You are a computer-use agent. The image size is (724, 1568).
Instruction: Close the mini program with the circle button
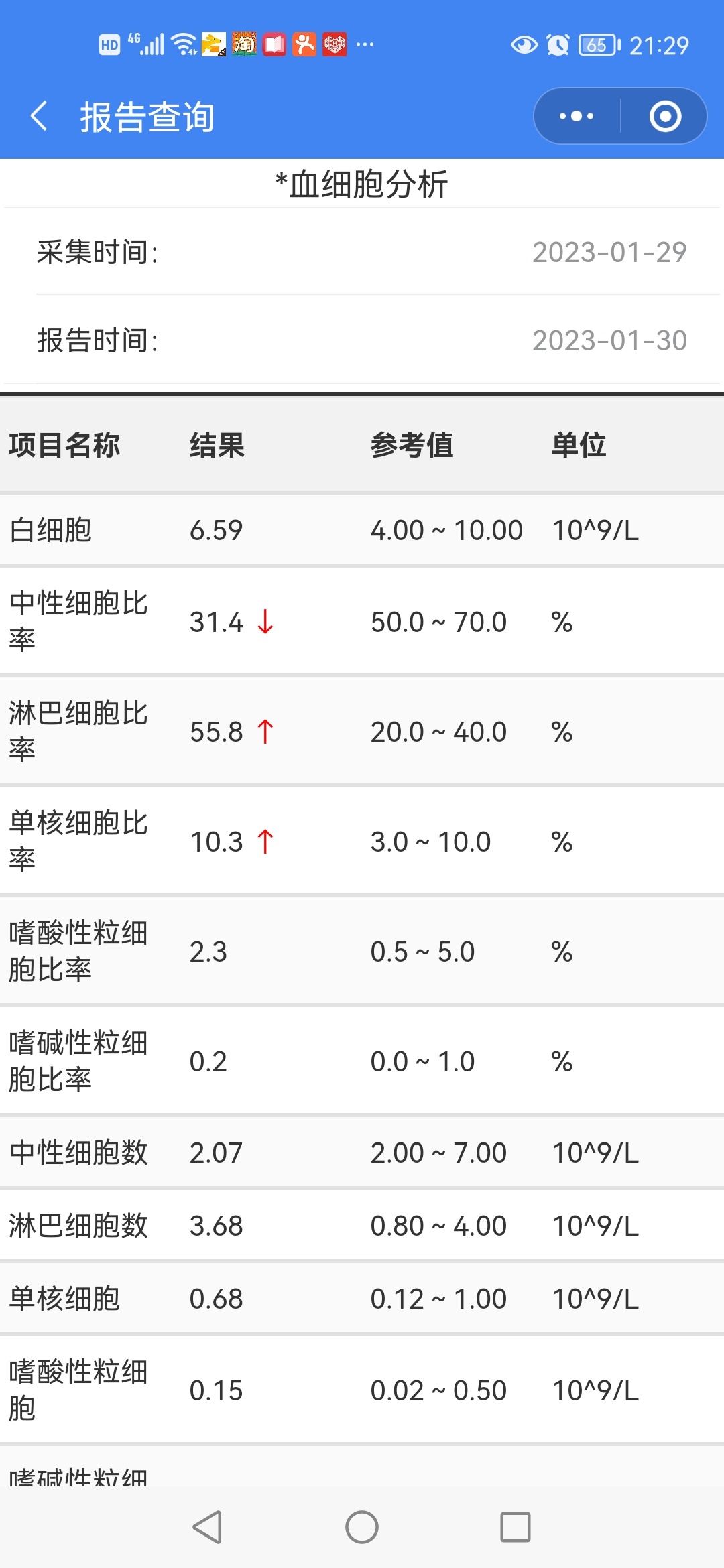point(665,116)
